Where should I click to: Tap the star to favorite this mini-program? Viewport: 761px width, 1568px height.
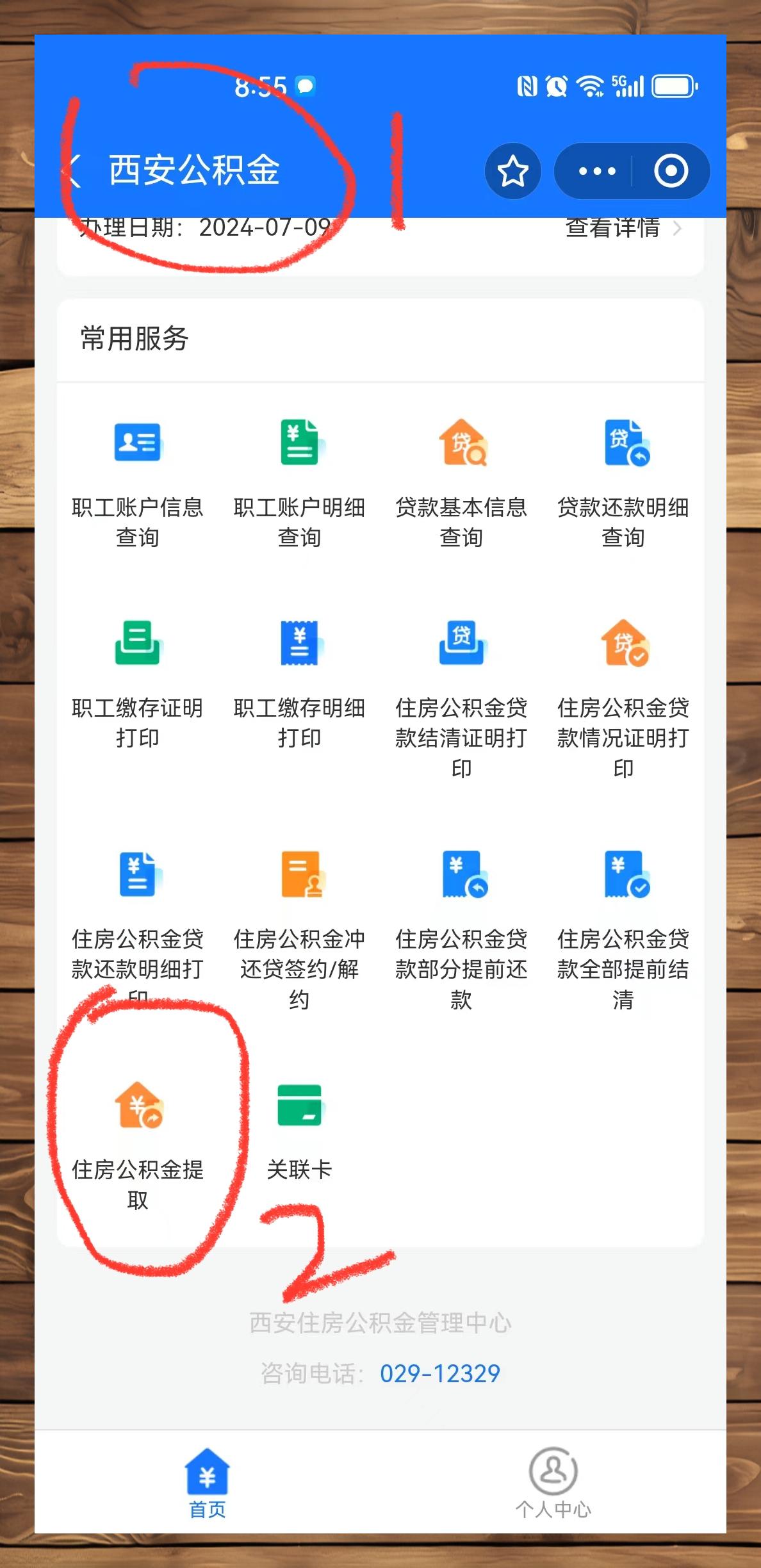[x=513, y=171]
